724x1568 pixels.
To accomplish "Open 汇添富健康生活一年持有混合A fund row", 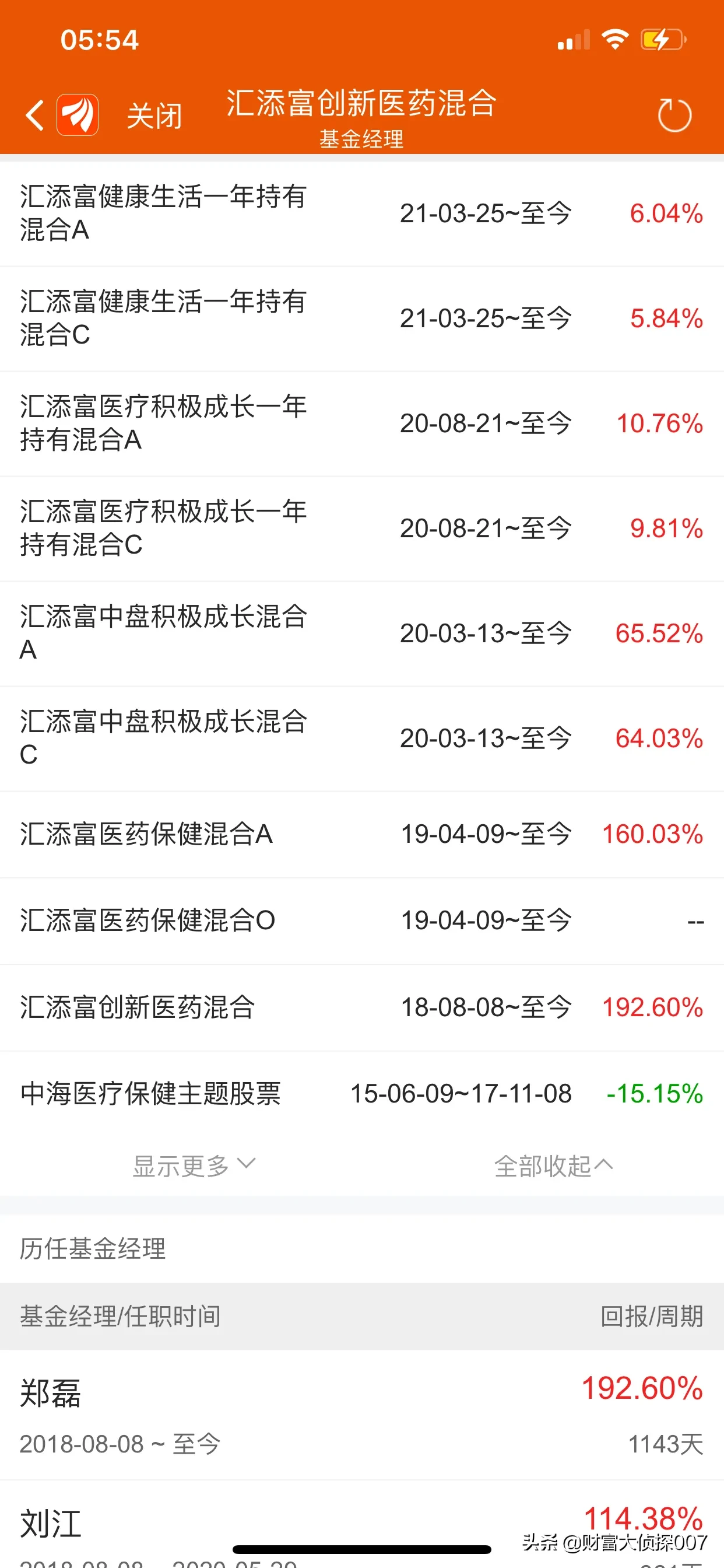I will click(362, 213).
